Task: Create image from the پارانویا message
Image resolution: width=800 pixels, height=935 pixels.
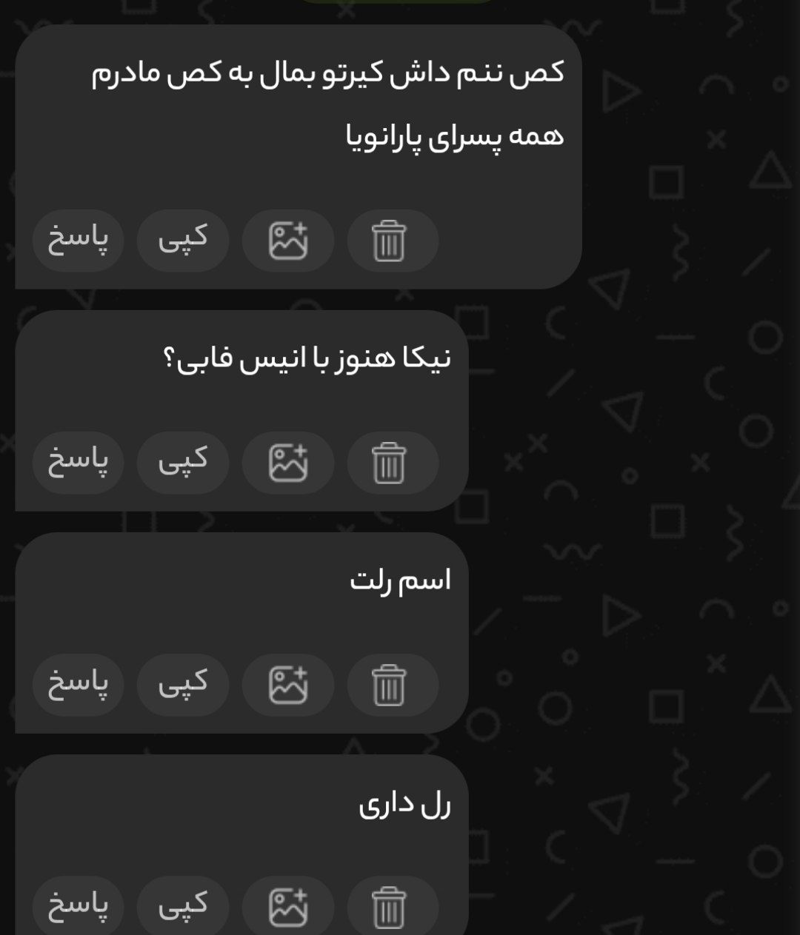Action: [x=288, y=240]
